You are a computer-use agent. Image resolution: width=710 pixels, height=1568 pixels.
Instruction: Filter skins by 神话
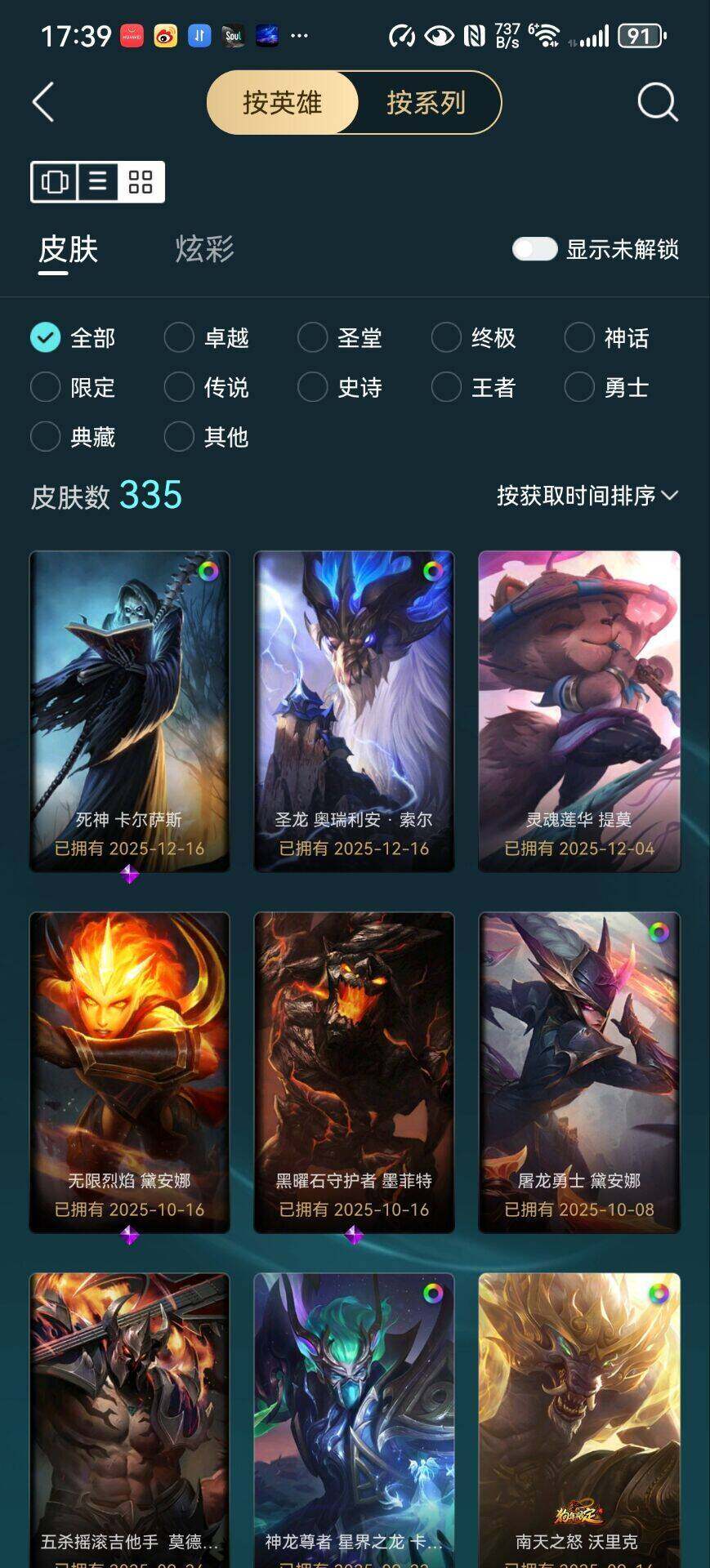pos(579,337)
